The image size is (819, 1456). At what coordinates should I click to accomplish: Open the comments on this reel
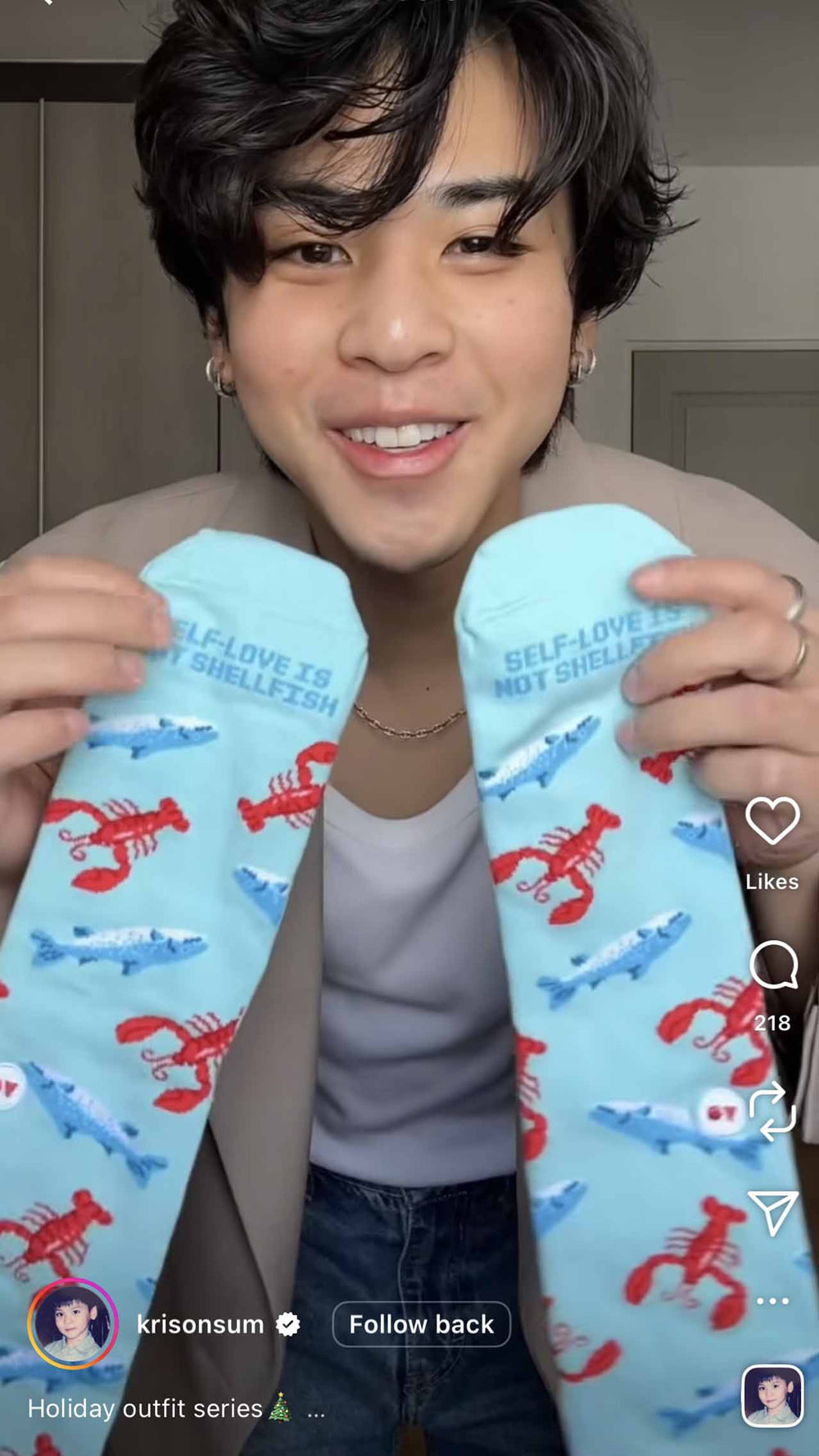[773, 965]
